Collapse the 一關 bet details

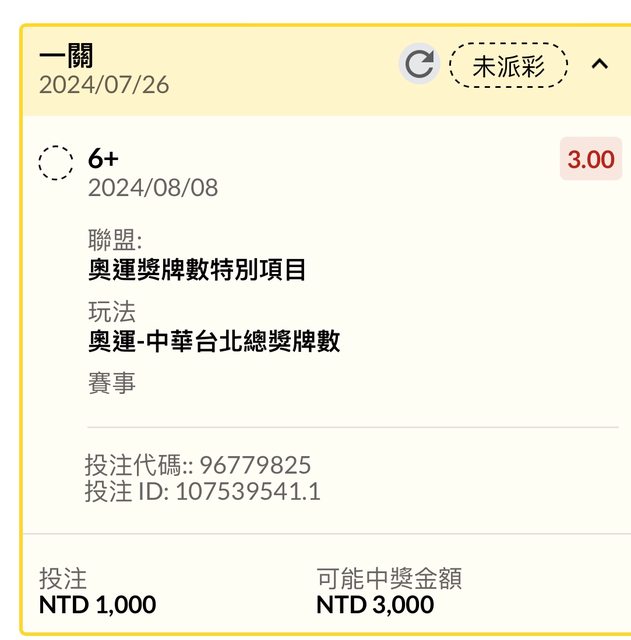[x=599, y=65]
